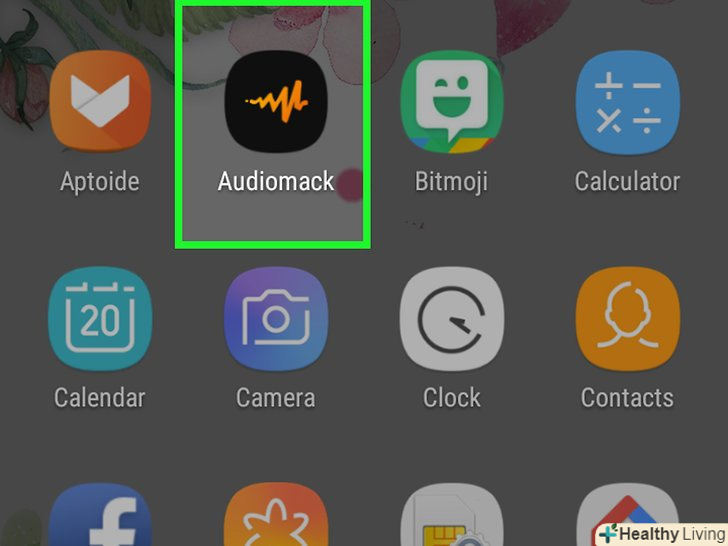Image resolution: width=728 pixels, height=546 pixels.
Task: Open the Contacts app
Action: [627, 319]
